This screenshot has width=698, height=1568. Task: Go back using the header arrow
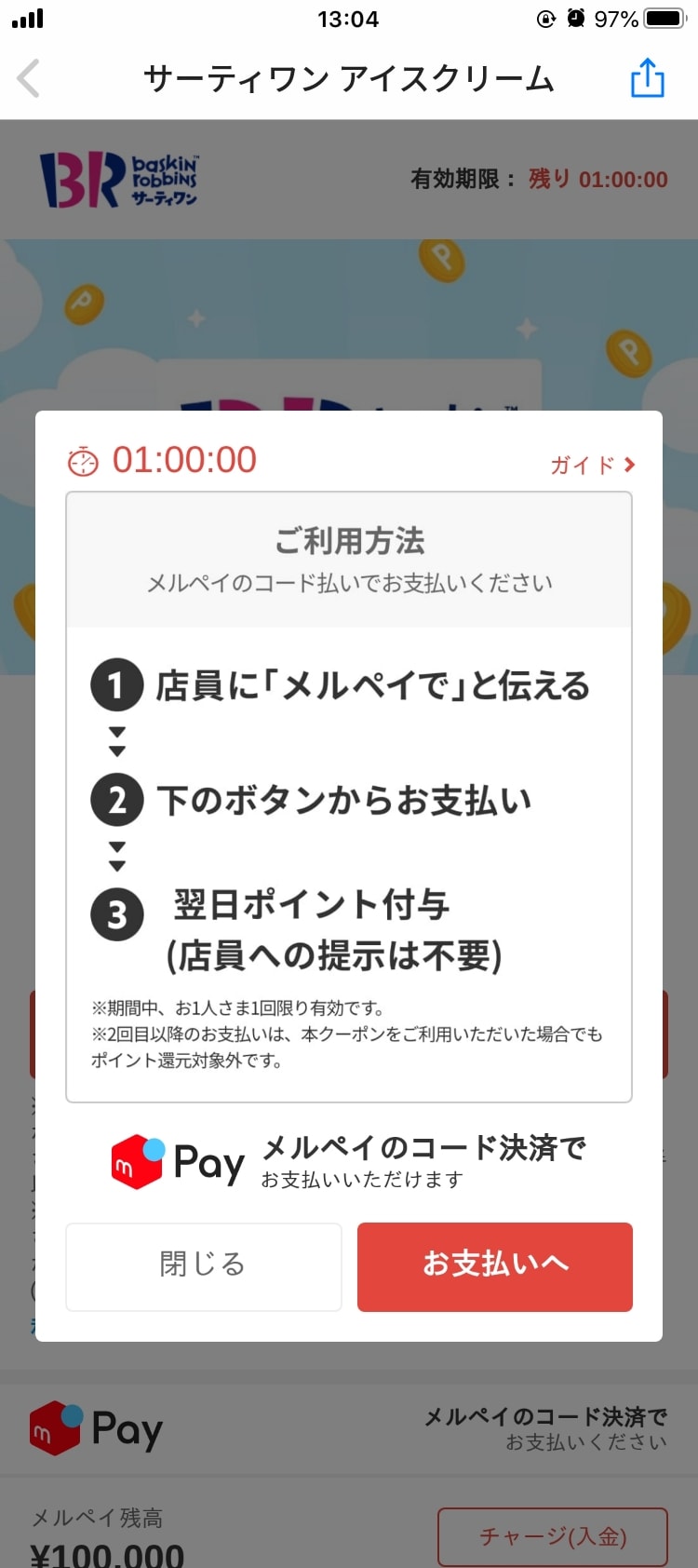click(30, 78)
